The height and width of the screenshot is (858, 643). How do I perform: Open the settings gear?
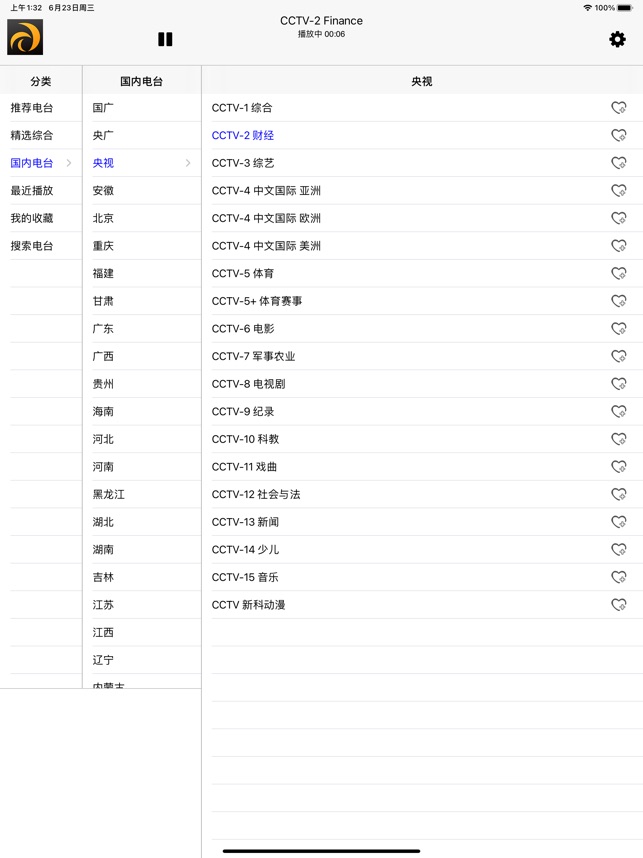pyautogui.click(x=617, y=39)
